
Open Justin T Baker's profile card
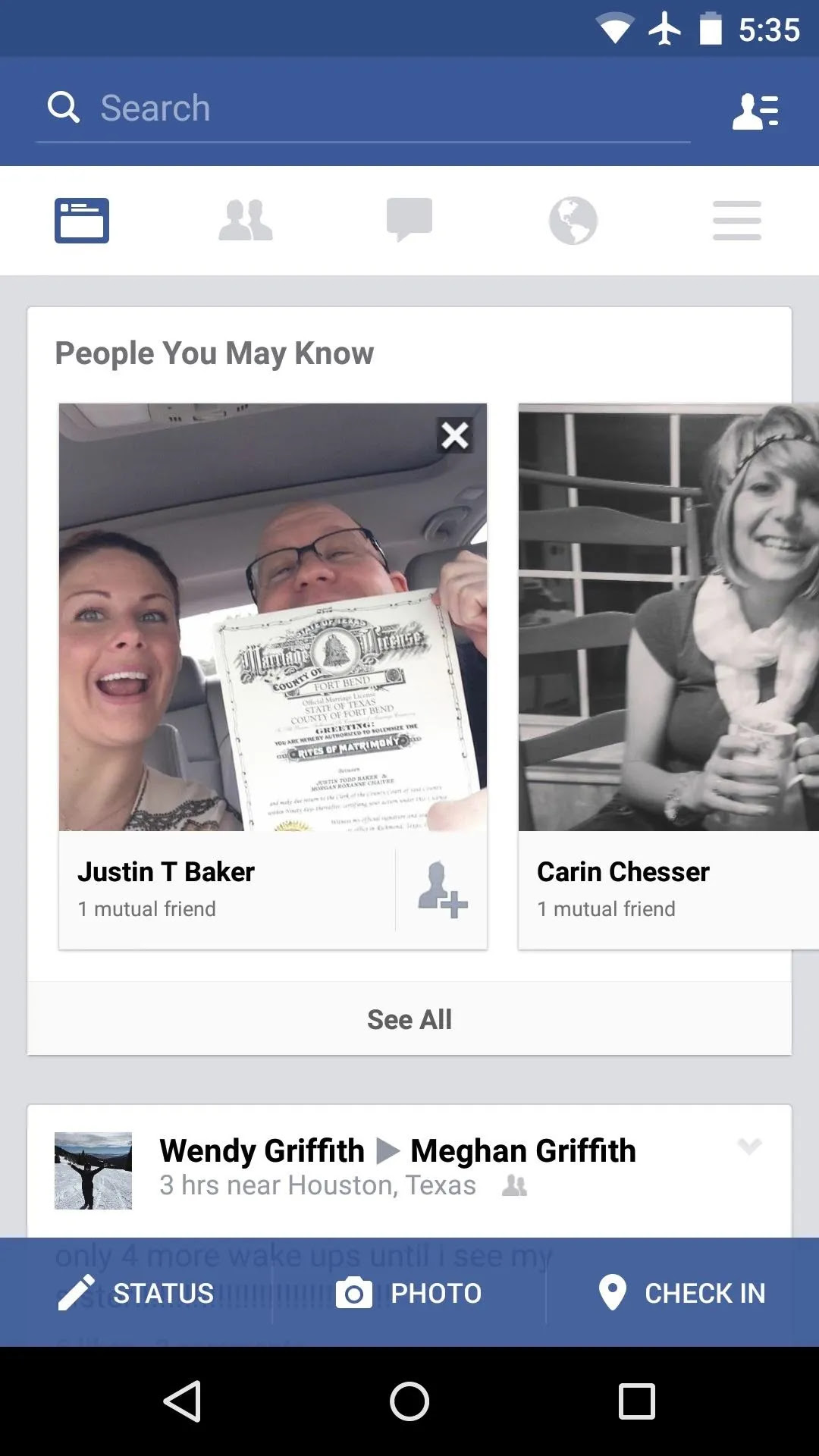227,889
